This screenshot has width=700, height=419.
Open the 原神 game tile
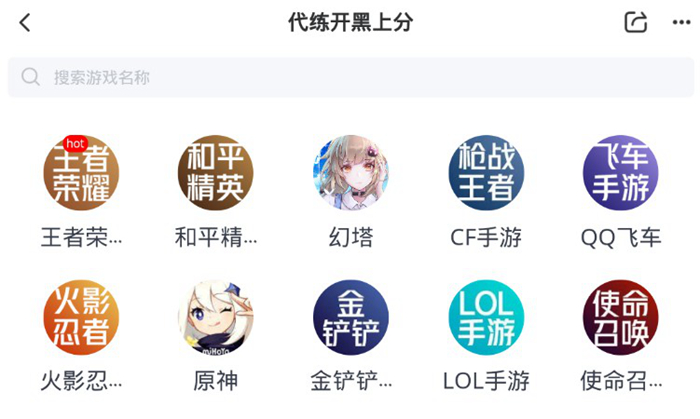click(215, 318)
